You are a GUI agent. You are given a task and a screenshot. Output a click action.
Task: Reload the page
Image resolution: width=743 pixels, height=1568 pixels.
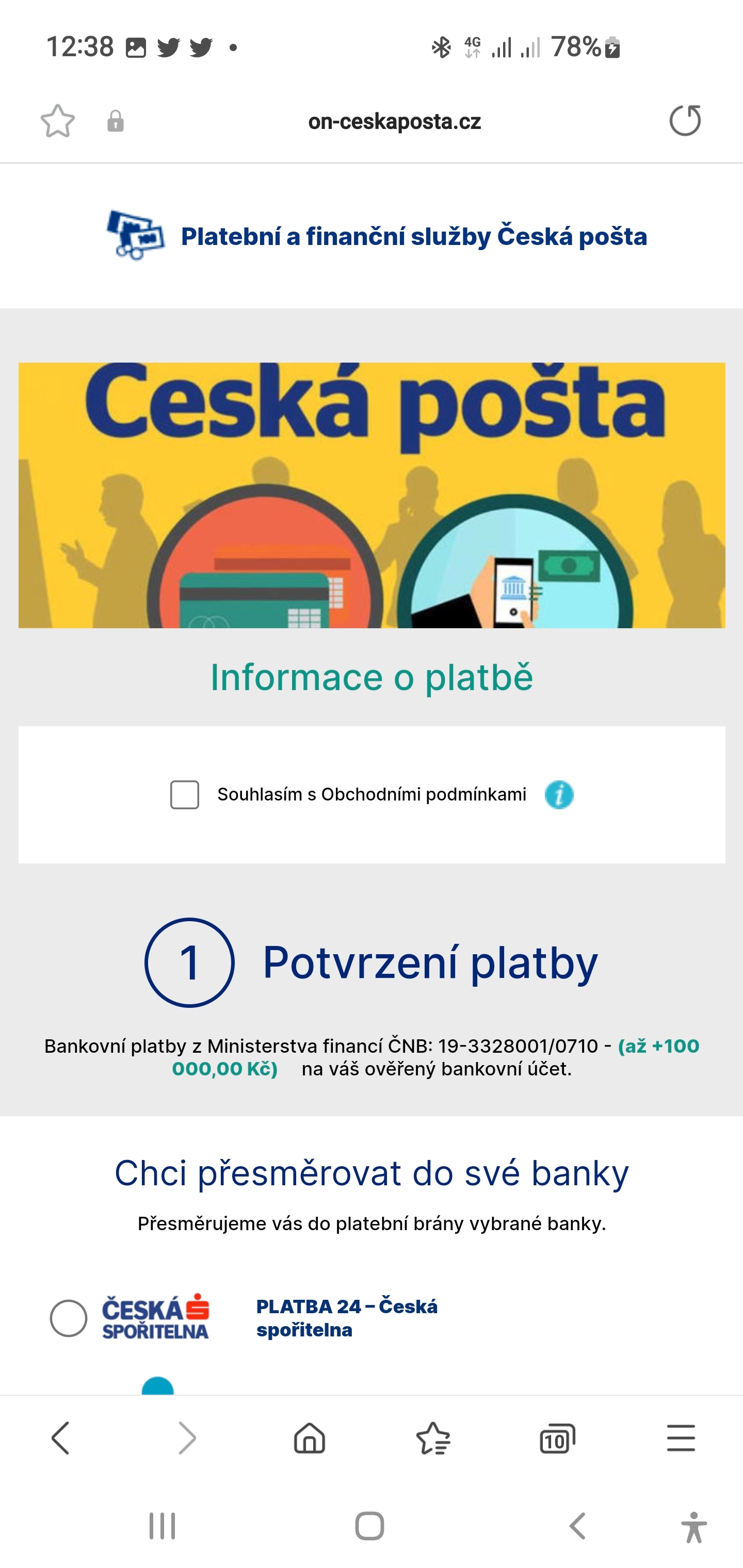pyautogui.click(x=685, y=121)
